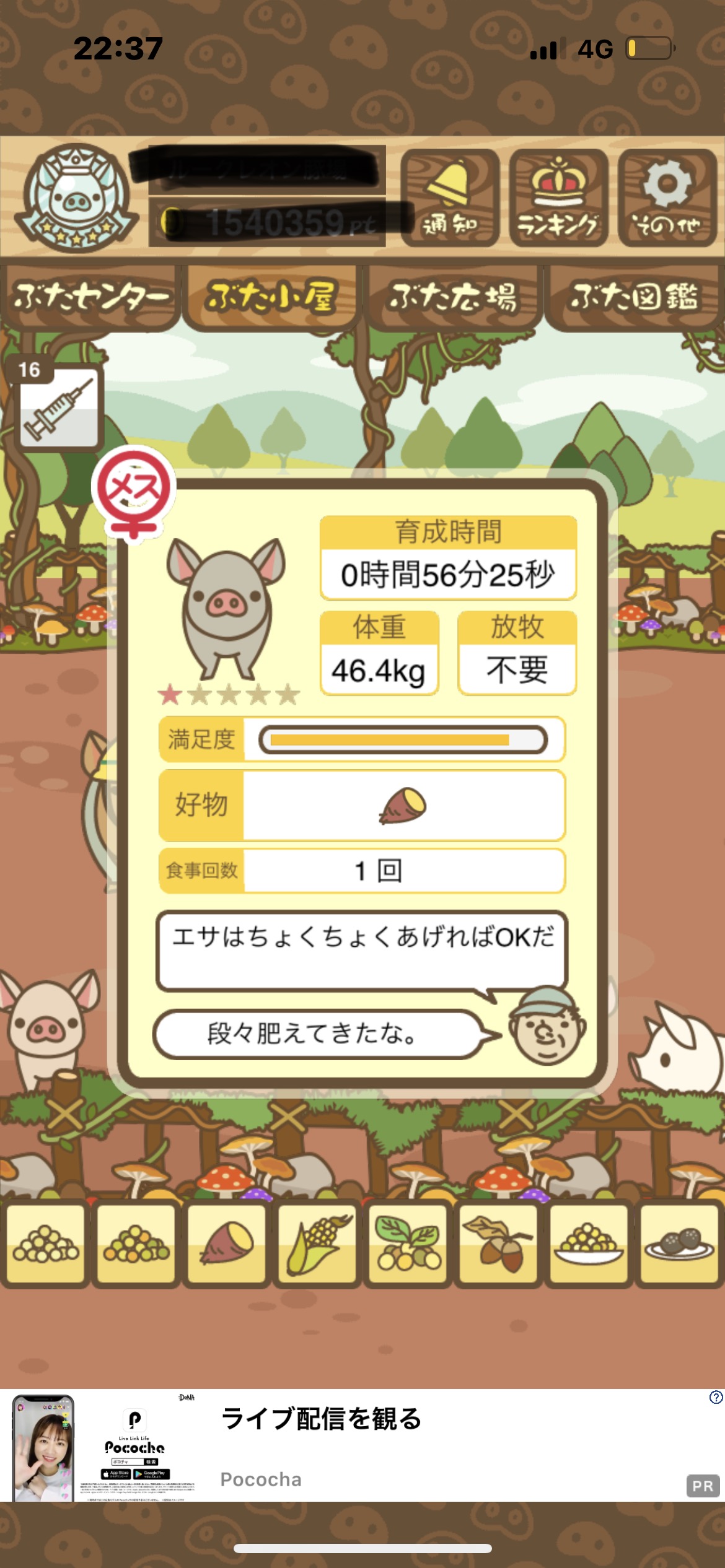The image size is (725, 1568).
Task: Switch to the ぶた小屋 tab
Action: tap(272, 297)
